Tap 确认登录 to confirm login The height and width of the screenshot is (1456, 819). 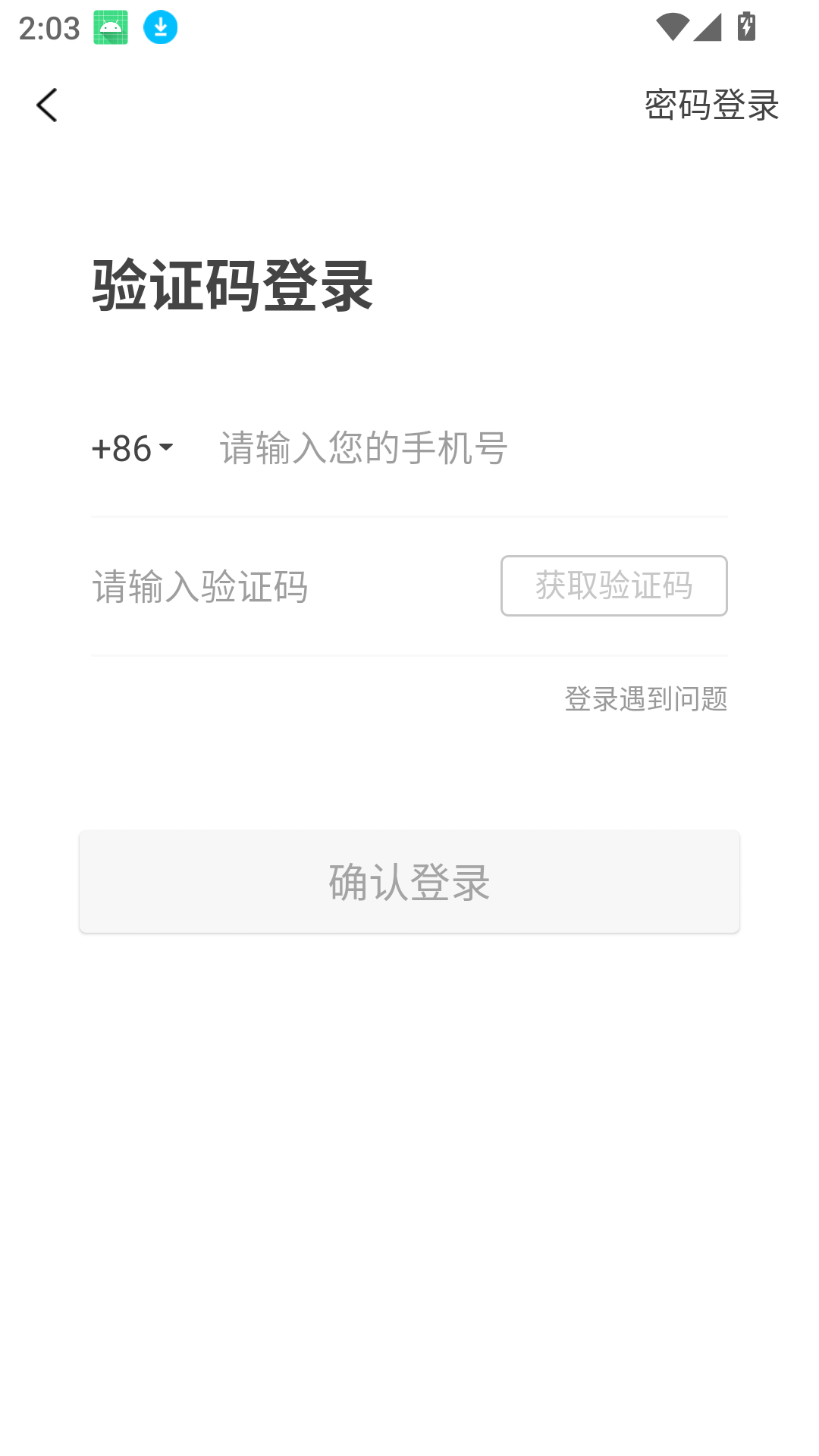click(409, 882)
